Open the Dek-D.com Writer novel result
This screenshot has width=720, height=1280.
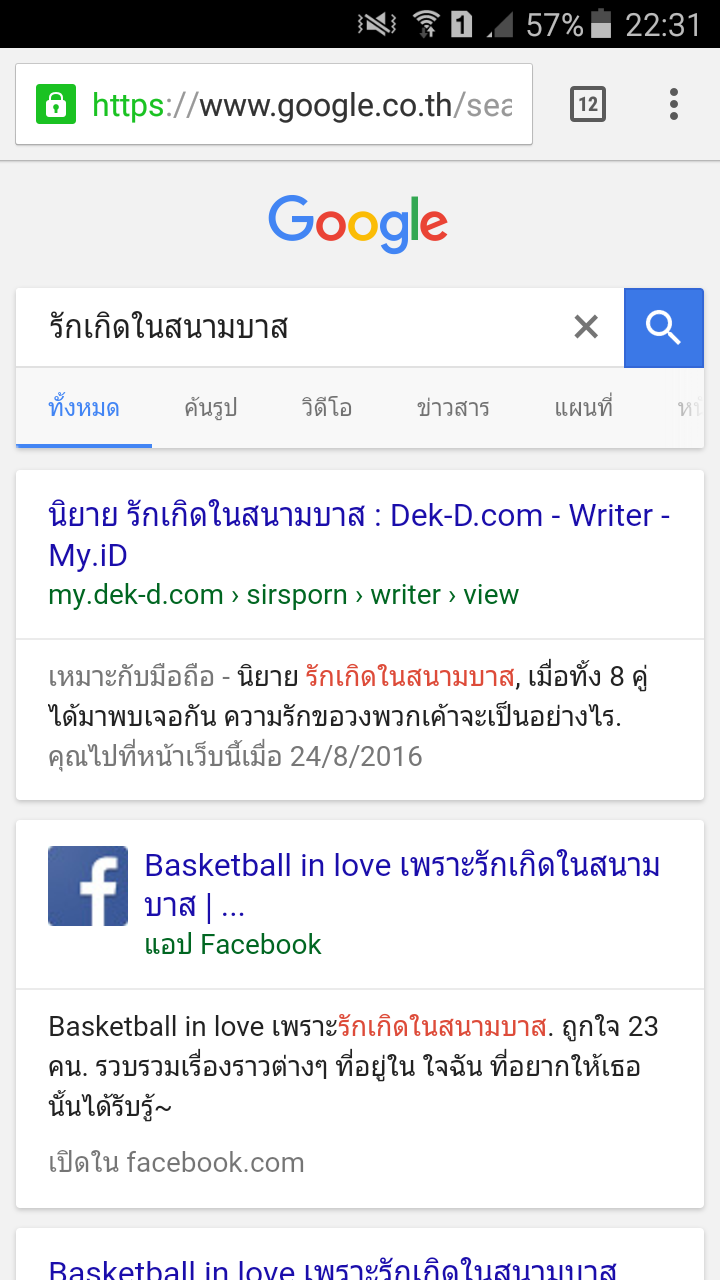(358, 535)
